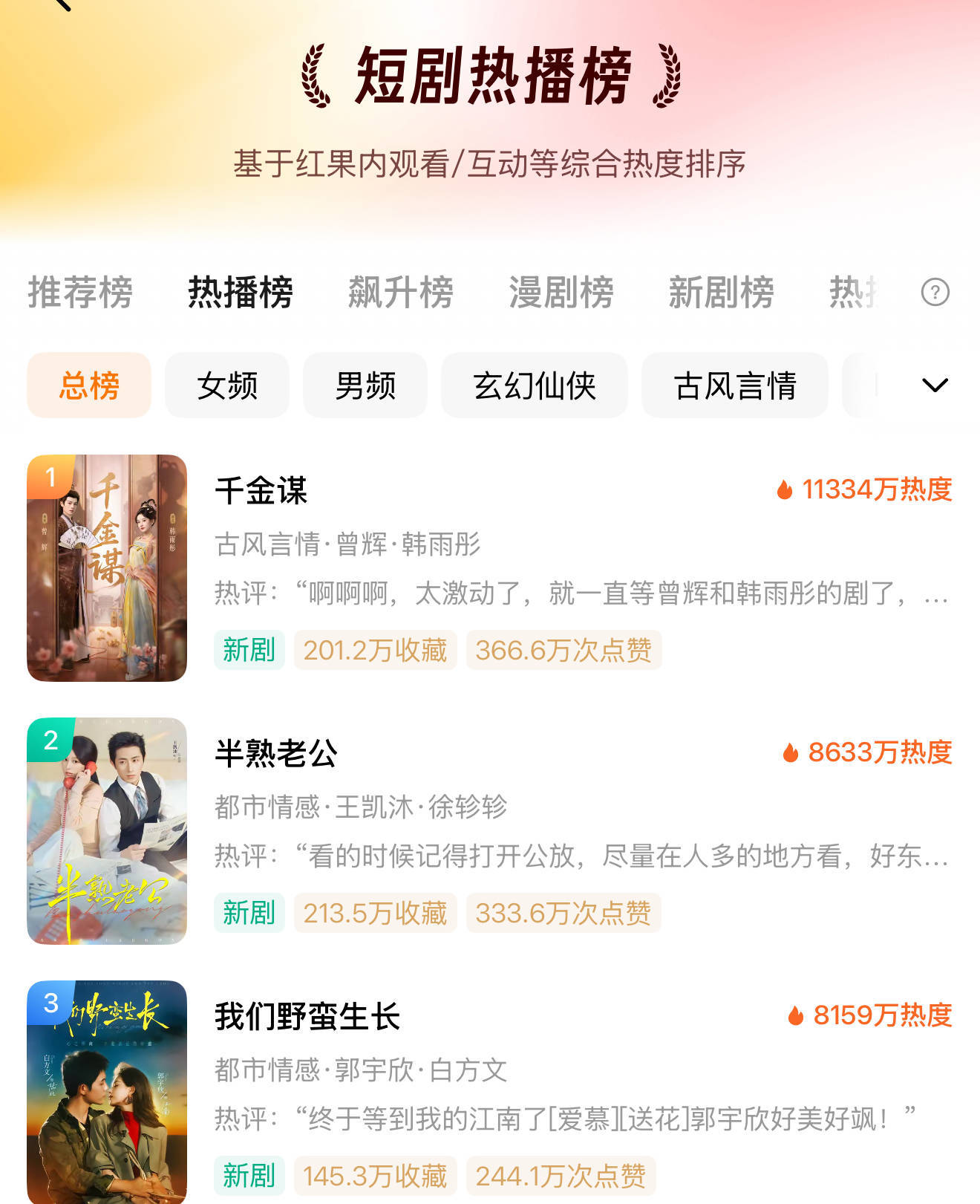Filter the ranking by 男频
This screenshot has width=980, height=1204.
pyautogui.click(x=365, y=385)
